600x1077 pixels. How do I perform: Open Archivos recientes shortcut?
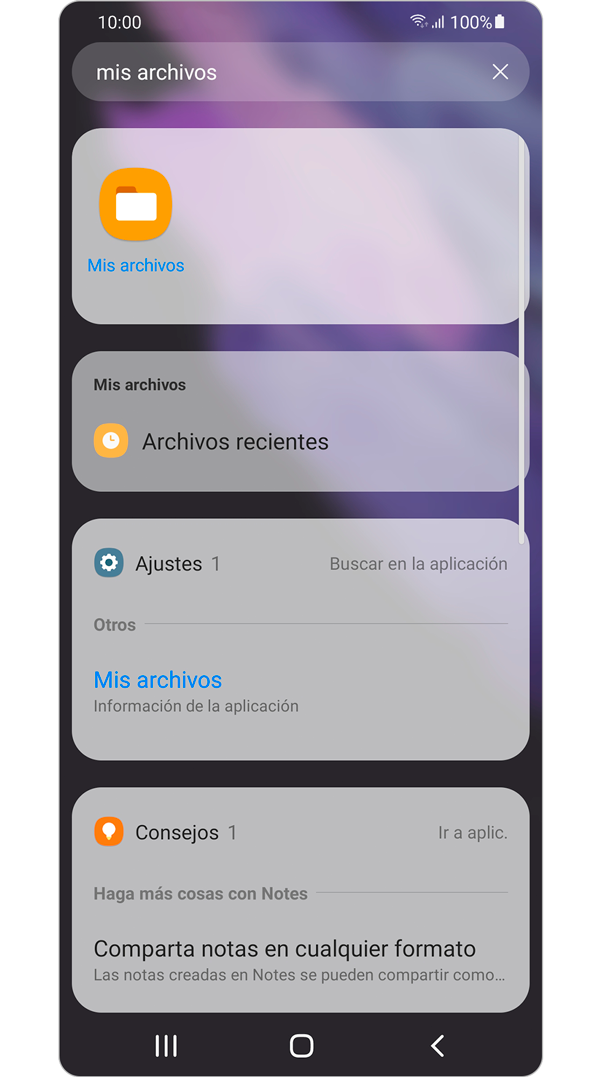coord(235,442)
